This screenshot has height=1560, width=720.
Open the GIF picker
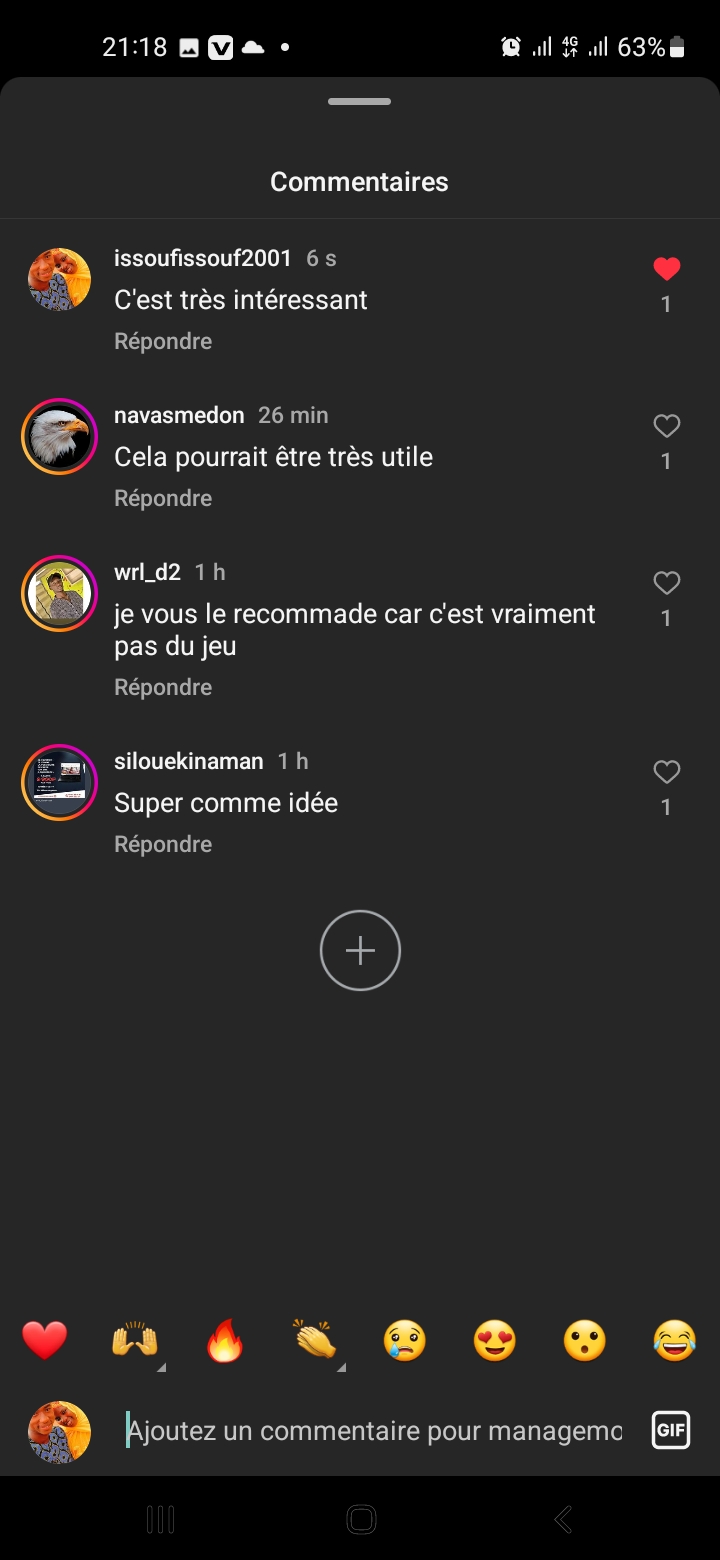click(671, 1430)
